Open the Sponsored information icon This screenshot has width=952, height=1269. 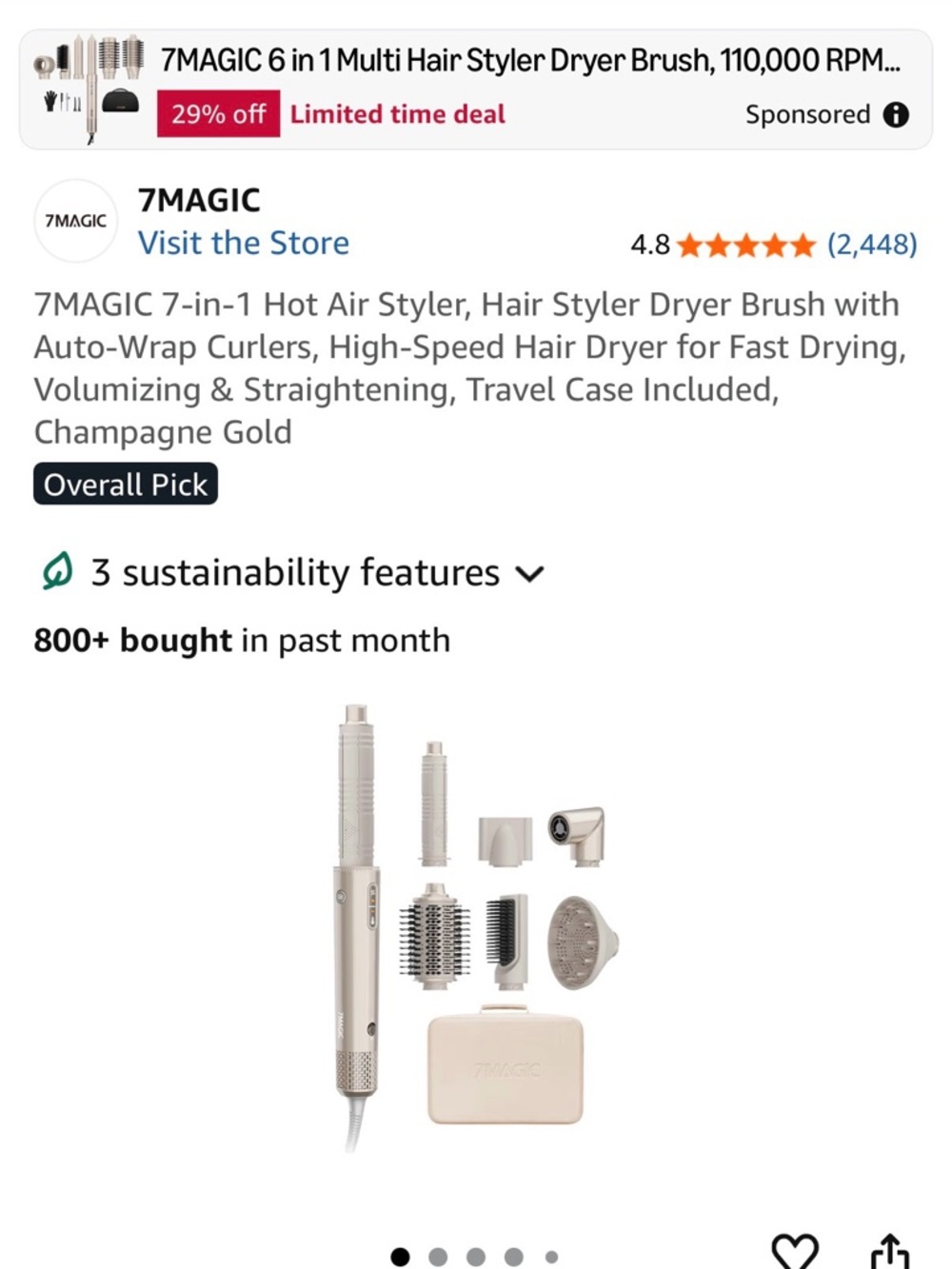coord(896,114)
